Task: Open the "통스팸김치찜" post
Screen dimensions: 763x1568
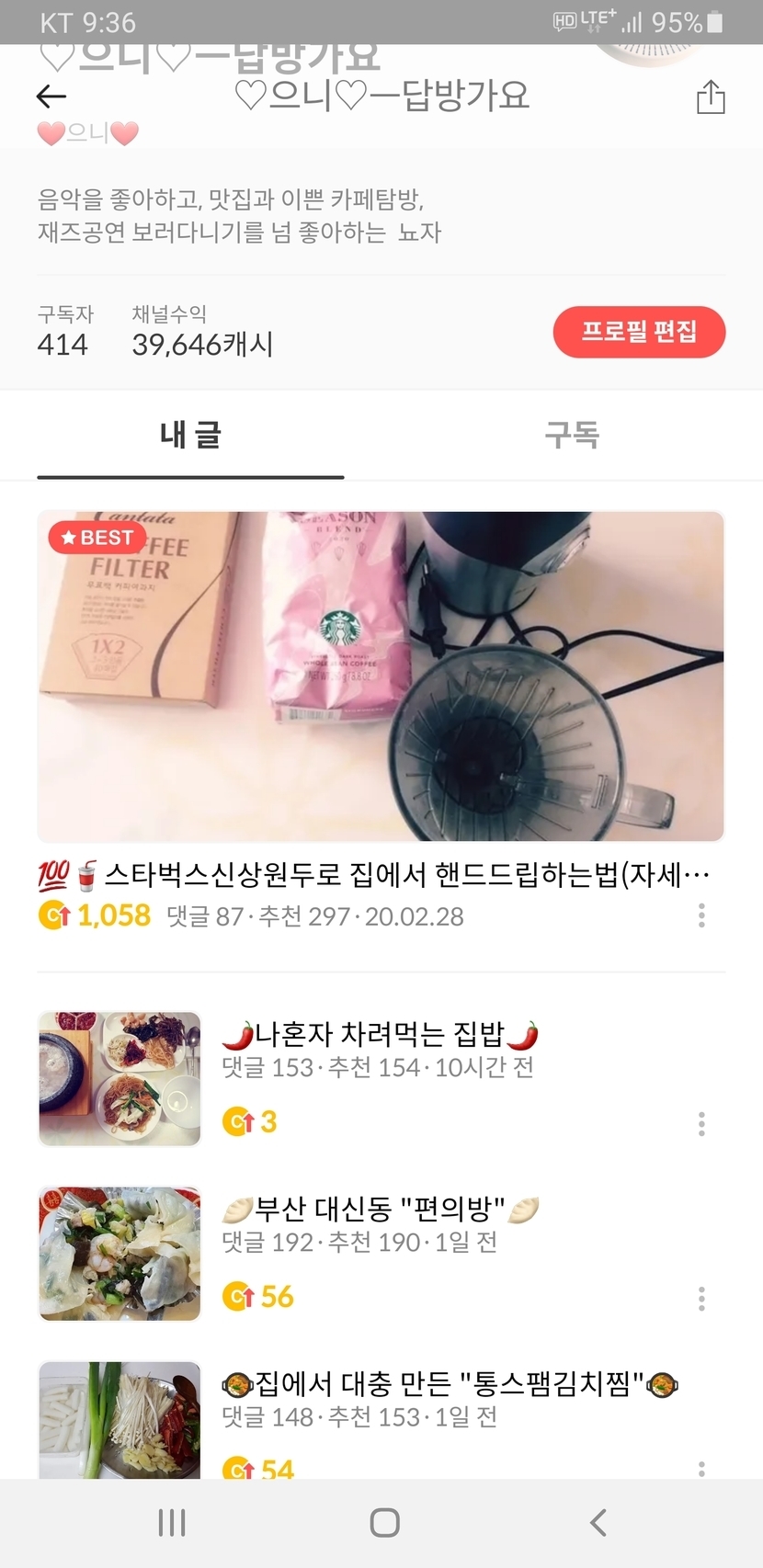Action: [x=450, y=1384]
